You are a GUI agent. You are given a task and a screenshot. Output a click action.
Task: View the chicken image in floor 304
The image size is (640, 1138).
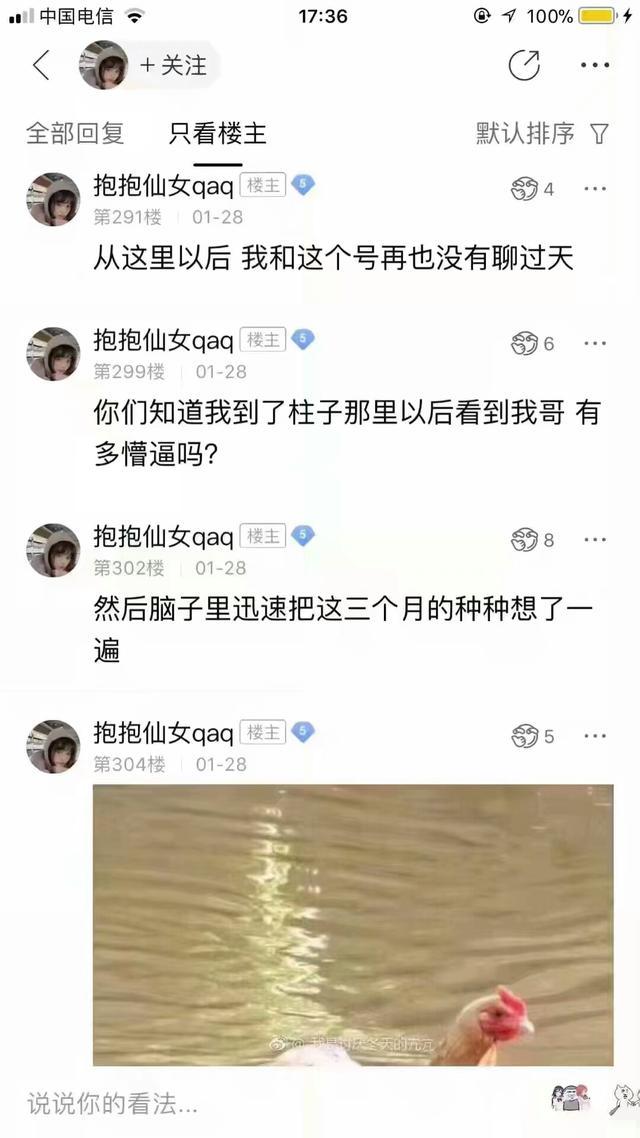point(353,924)
